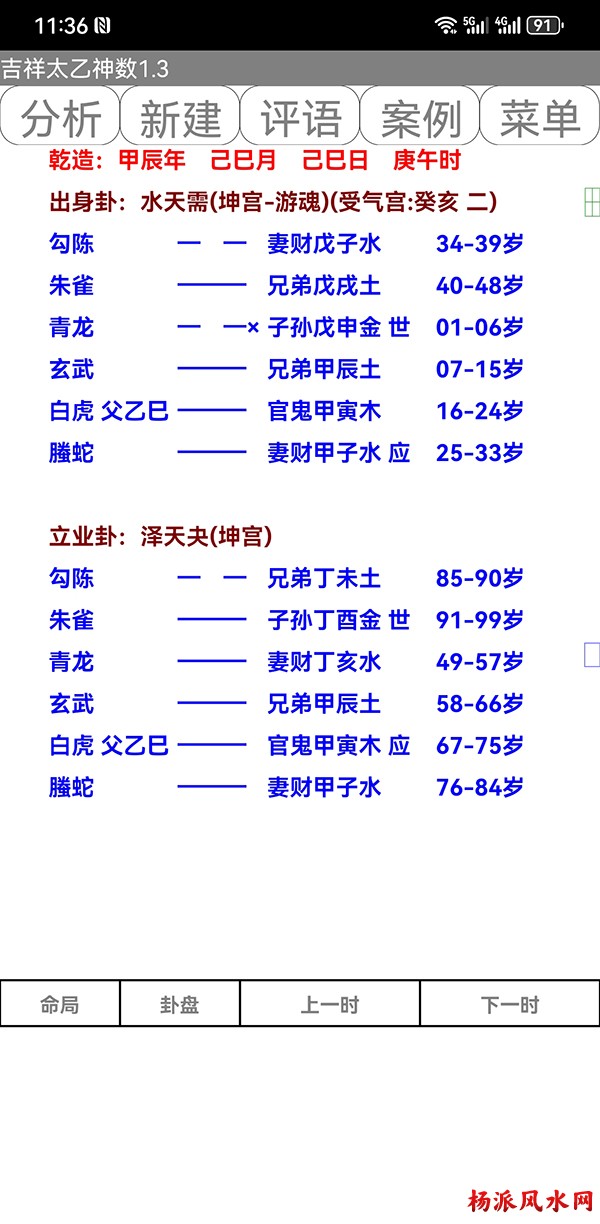
Task: Create a new chart with 新建
Action: 180,117
